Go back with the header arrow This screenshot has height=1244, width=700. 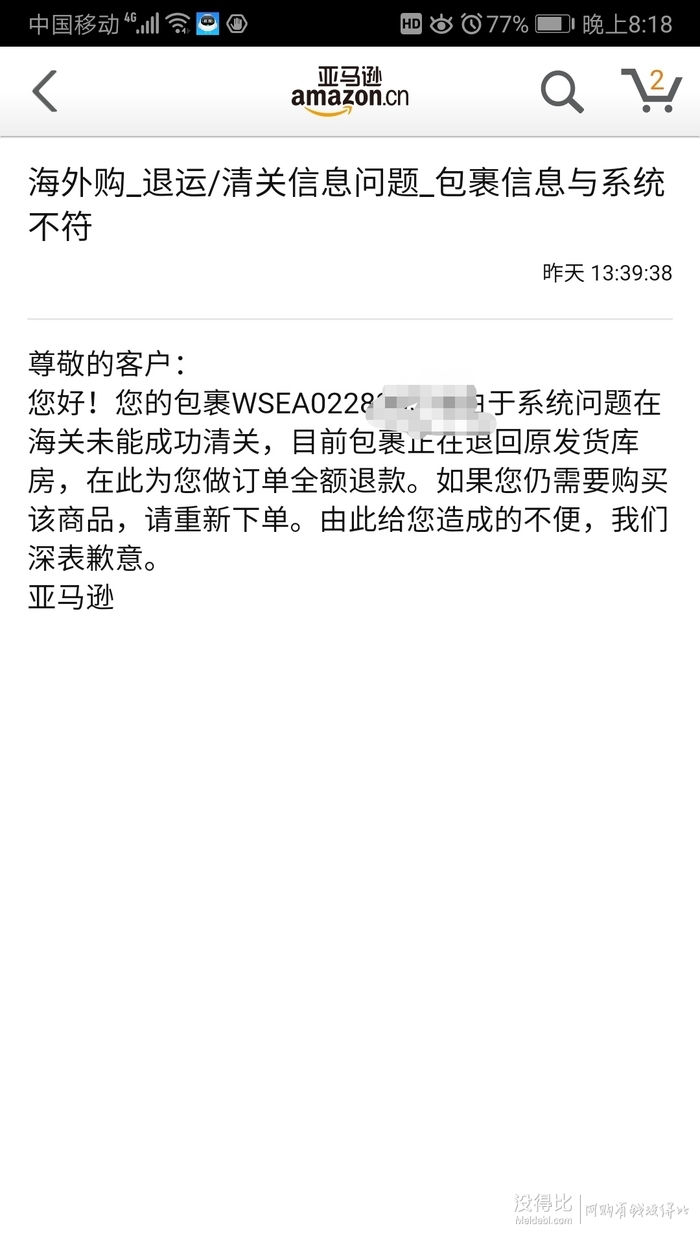[x=44, y=91]
